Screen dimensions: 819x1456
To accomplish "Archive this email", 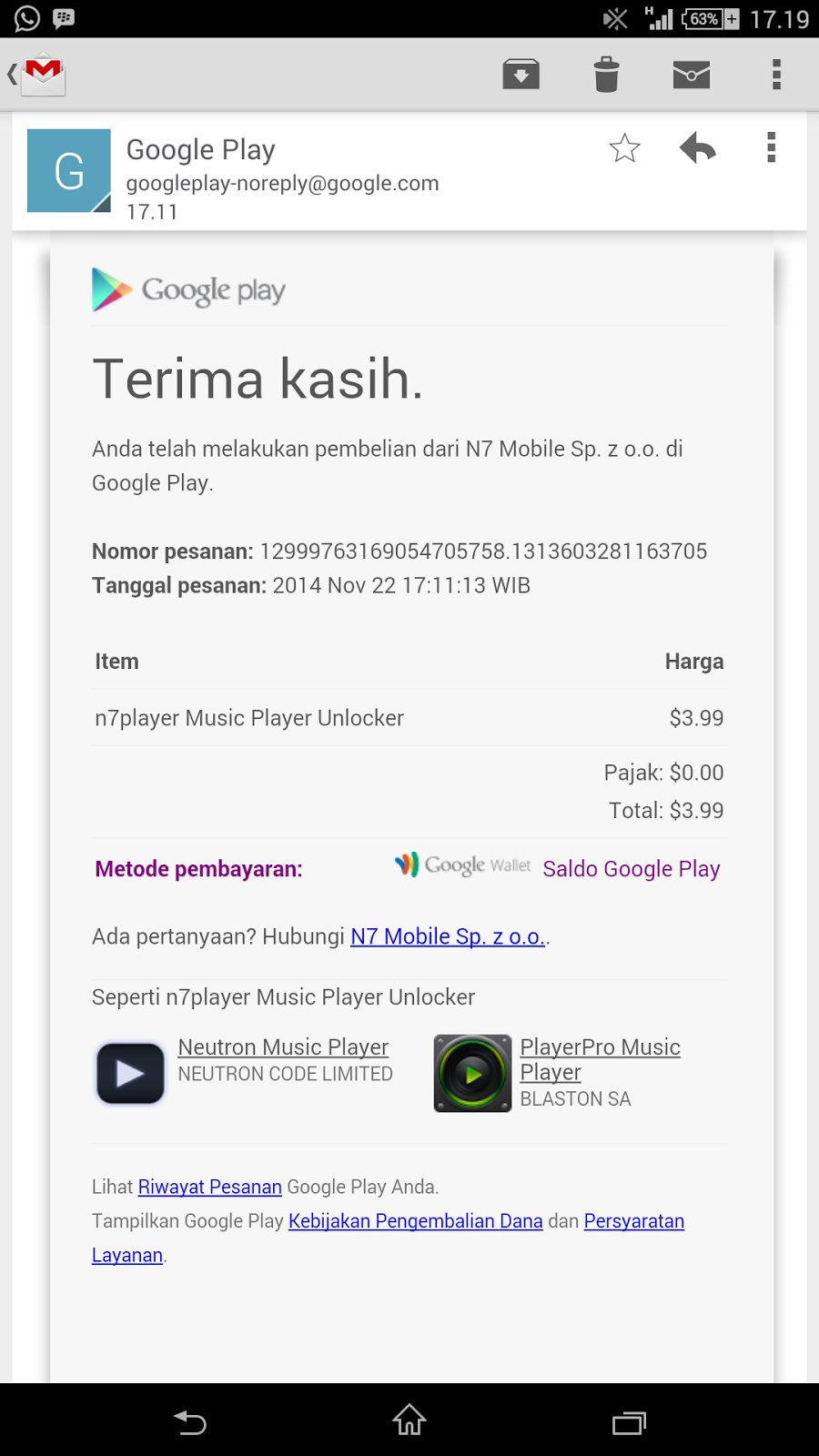I will [x=521, y=75].
